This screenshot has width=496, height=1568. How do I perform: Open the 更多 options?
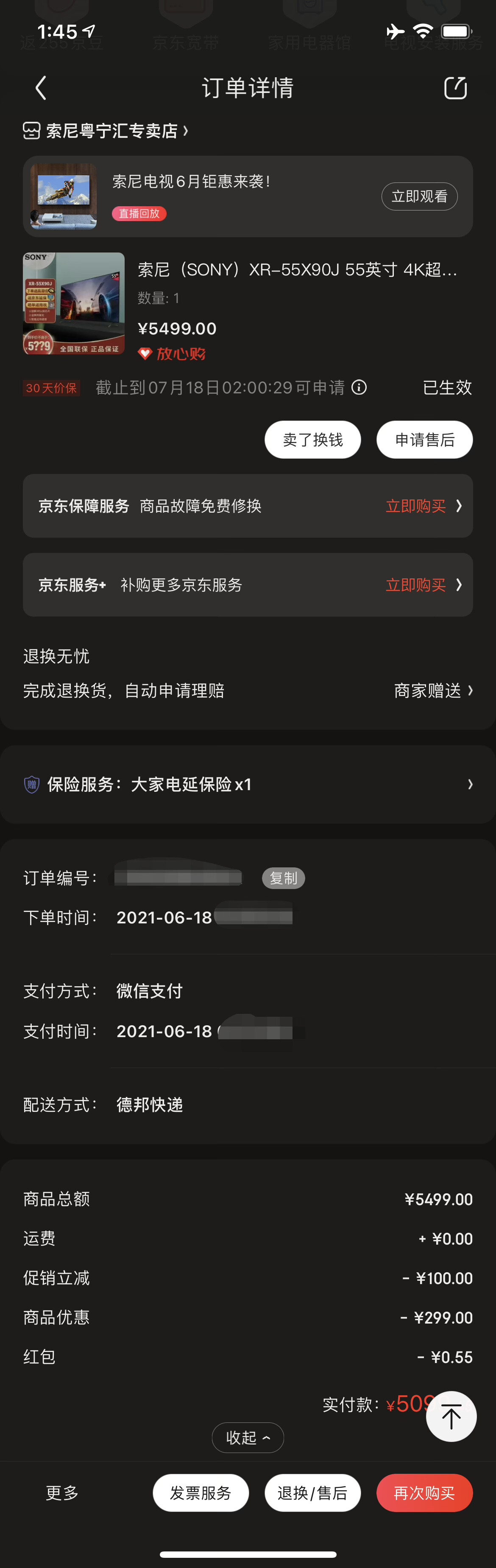pos(62,1492)
